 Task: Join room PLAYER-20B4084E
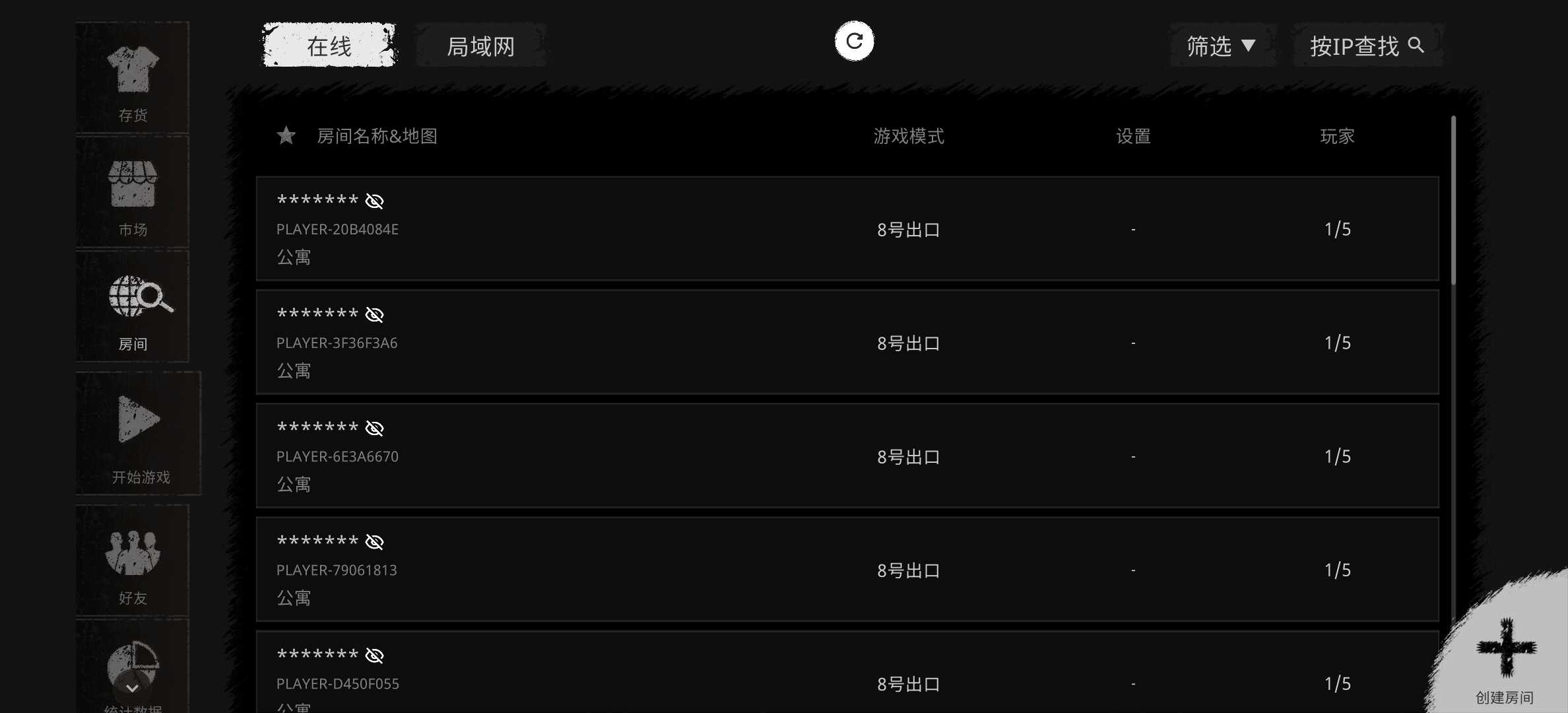pyautogui.click(x=847, y=229)
